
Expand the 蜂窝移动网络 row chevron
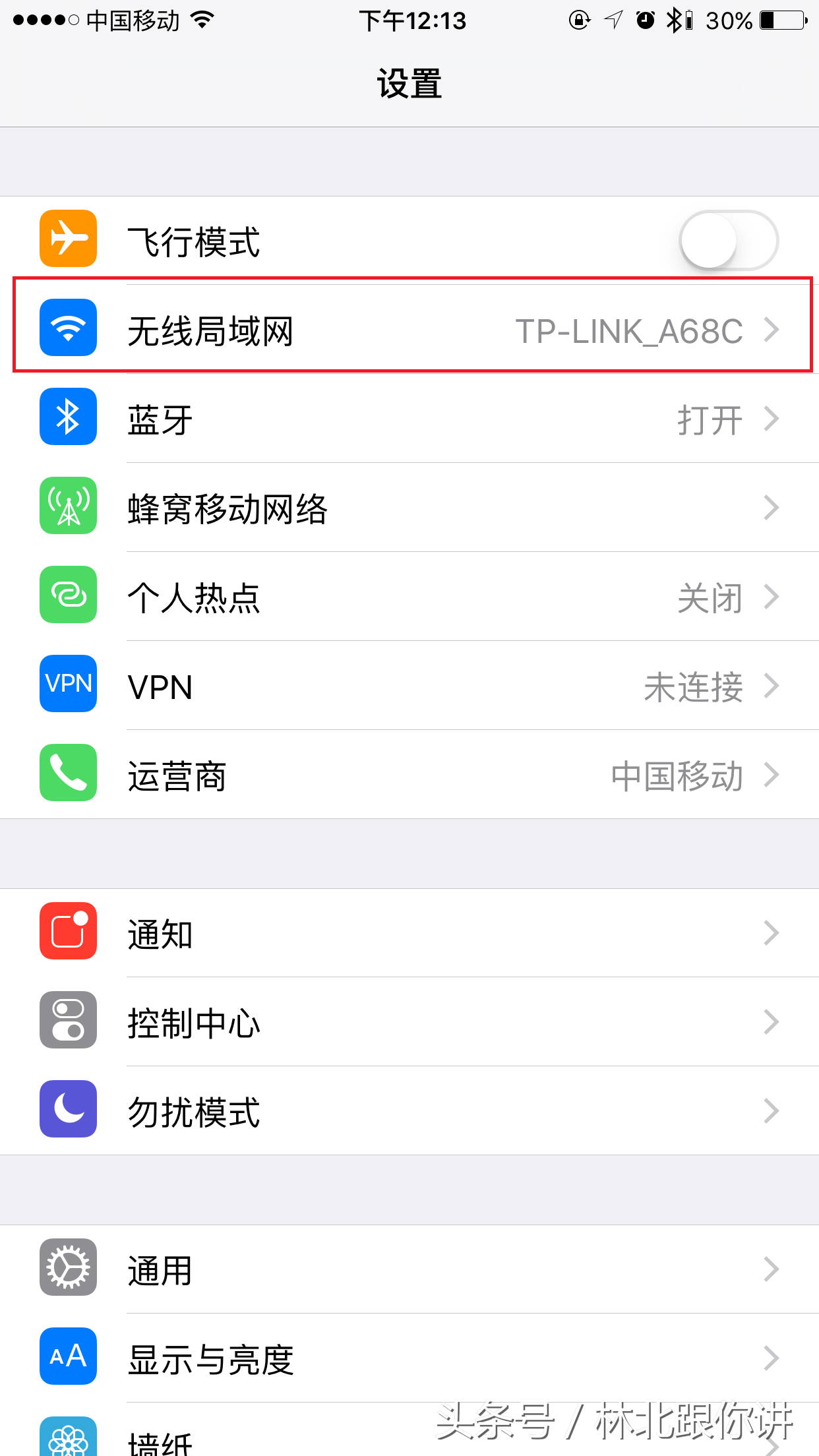pos(772,506)
